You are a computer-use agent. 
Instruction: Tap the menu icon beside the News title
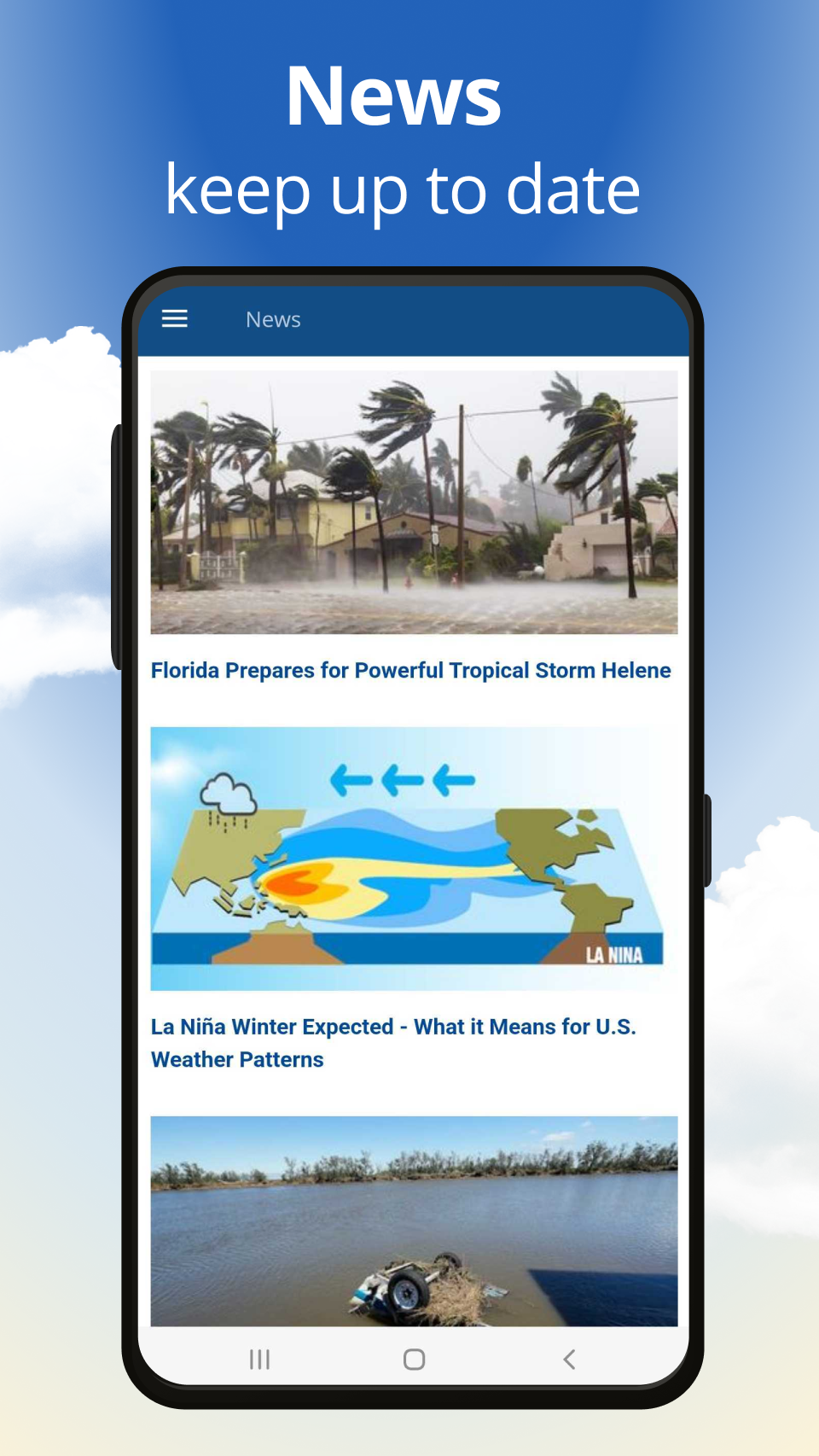pyautogui.click(x=174, y=318)
